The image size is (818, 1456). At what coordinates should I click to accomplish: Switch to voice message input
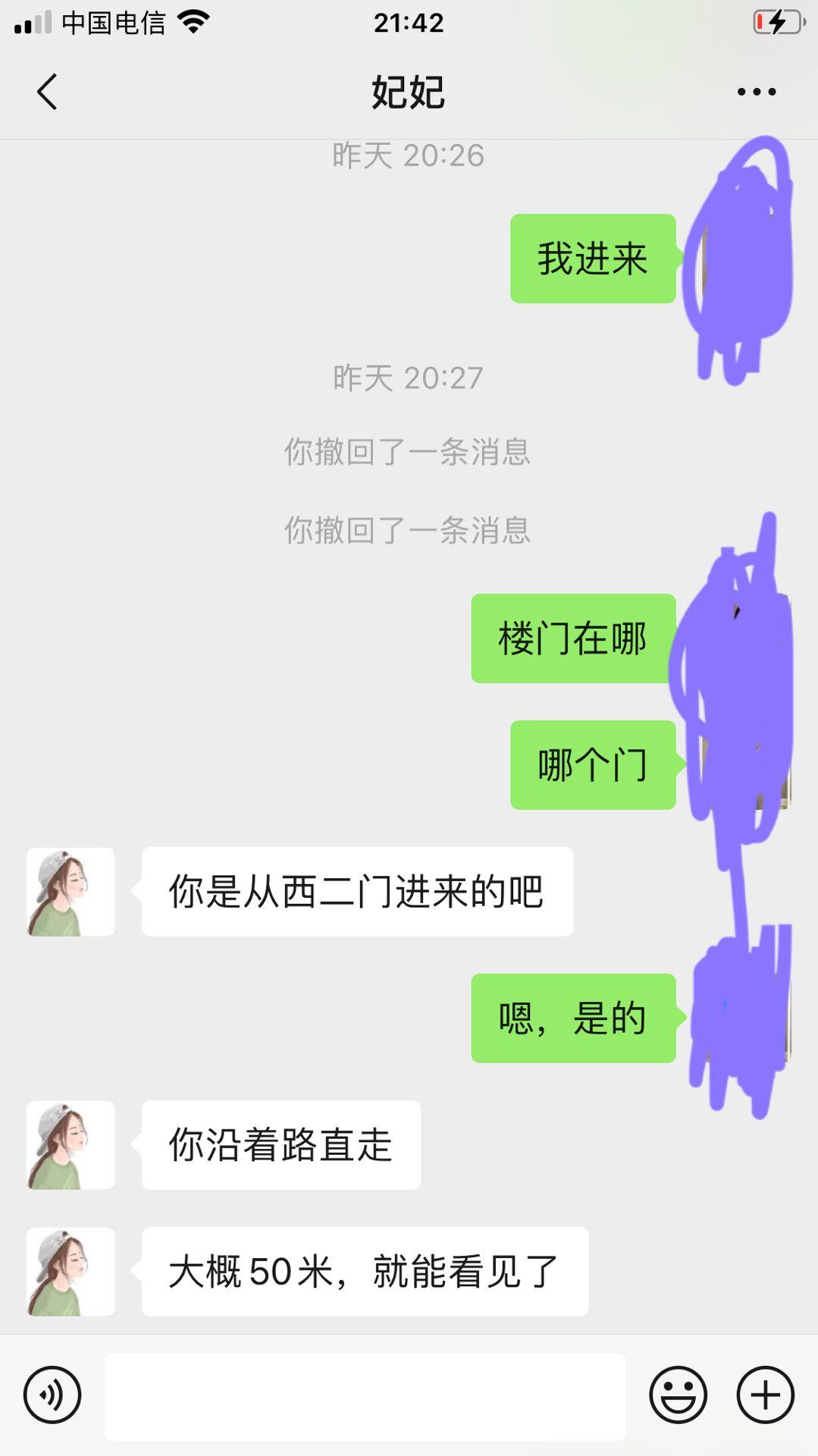52,1395
